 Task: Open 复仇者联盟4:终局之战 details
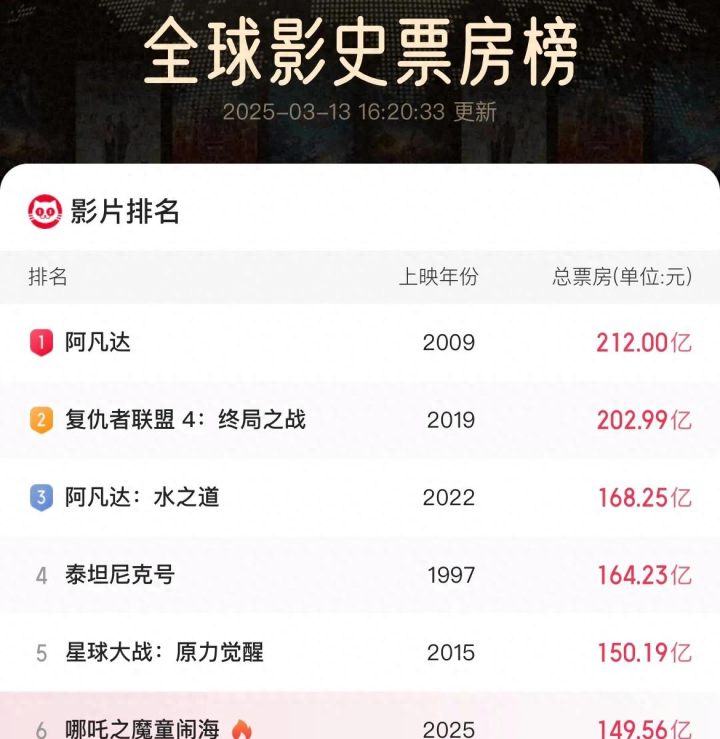coord(185,420)
